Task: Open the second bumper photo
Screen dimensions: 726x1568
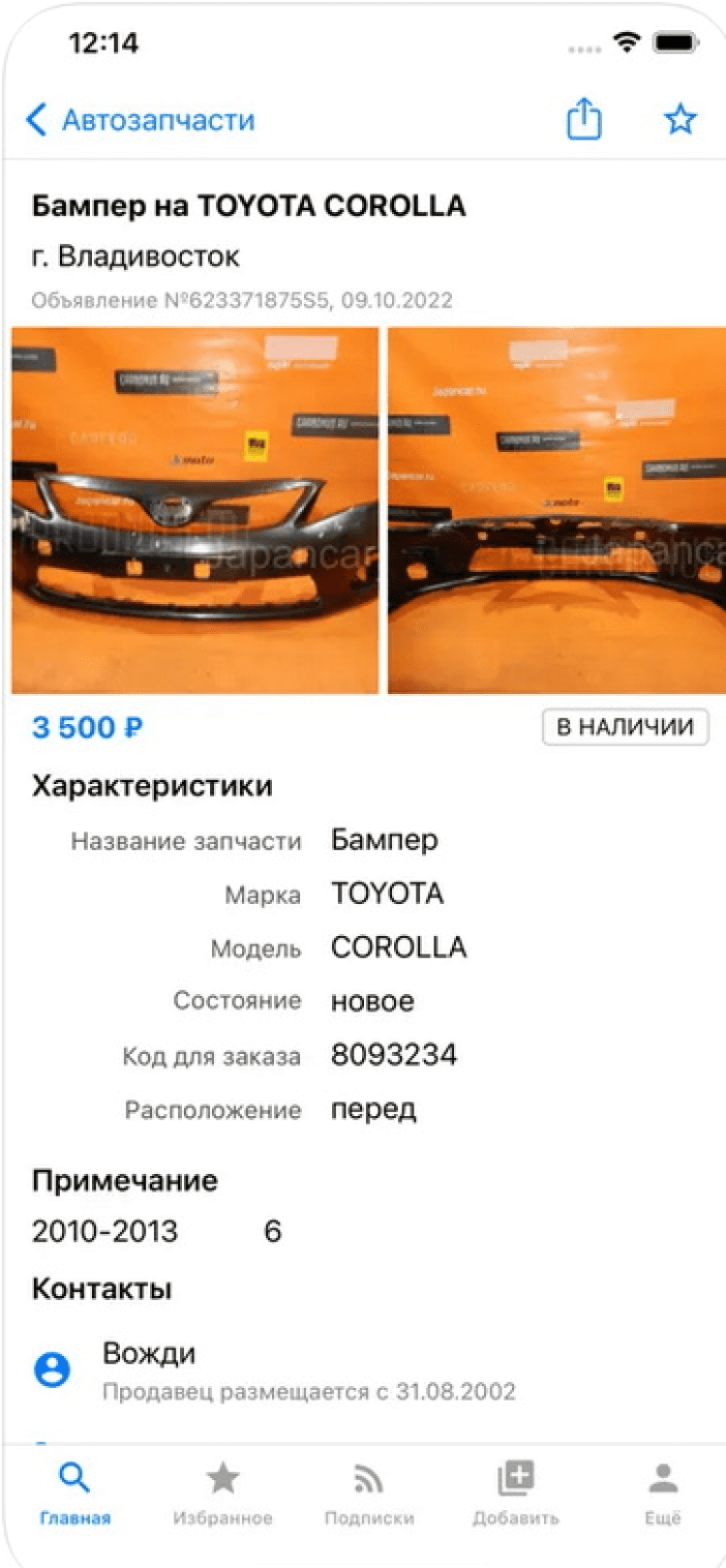Action: 557,510
